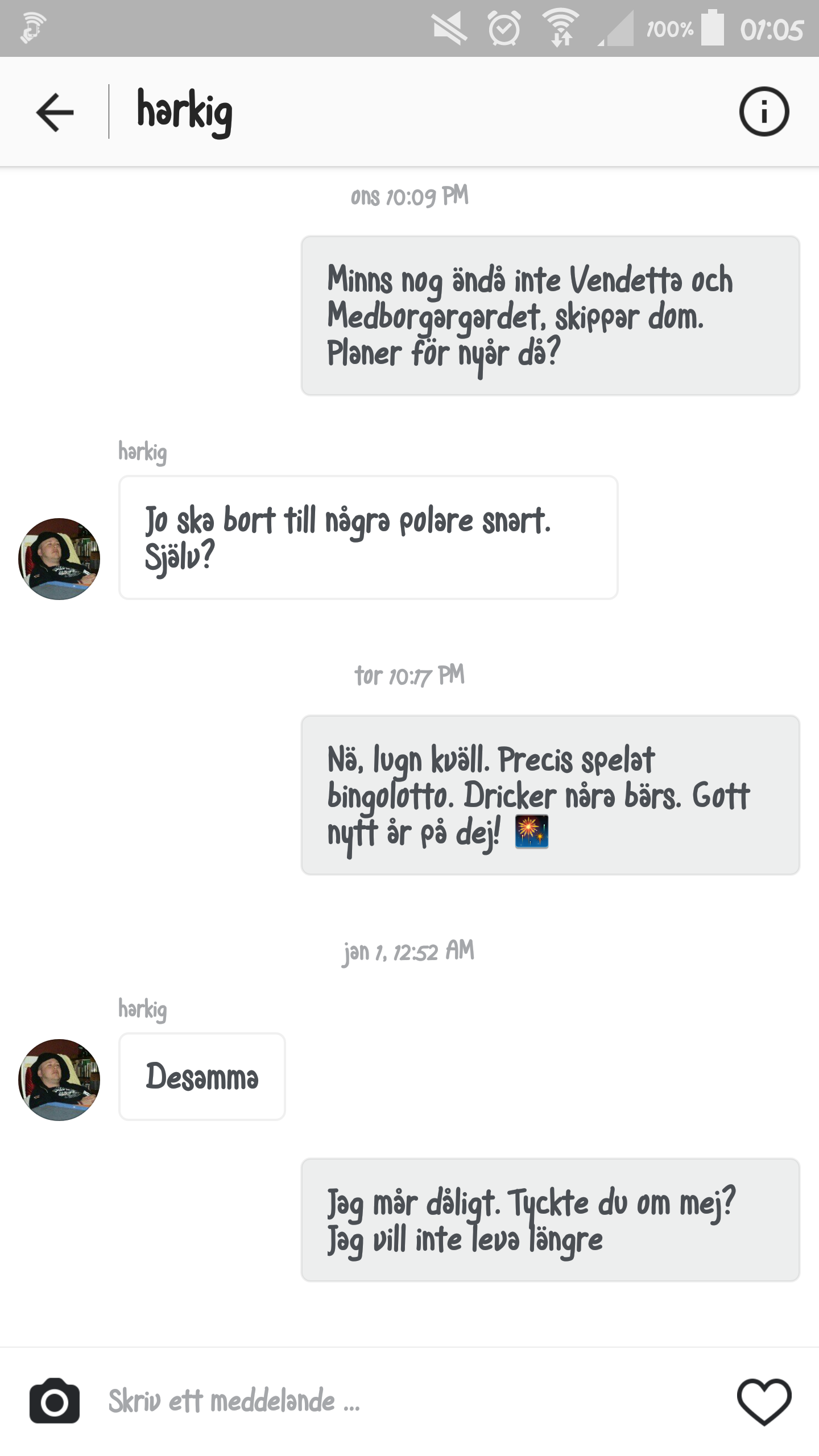Send a heart reaction
The image size is (819, 1456).
(764, 1401)
